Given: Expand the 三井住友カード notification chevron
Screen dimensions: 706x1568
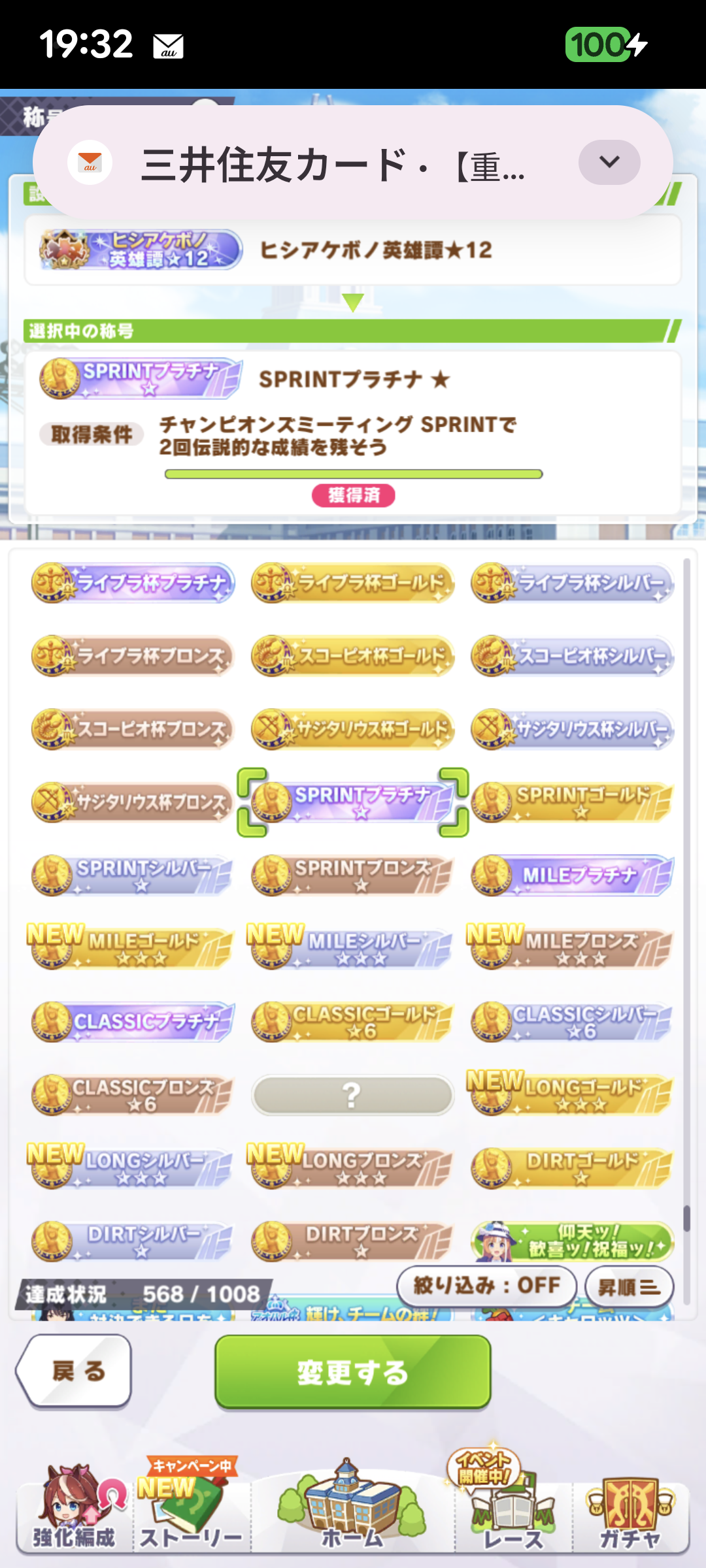Looking at the screenshot, I should [609, 162].
